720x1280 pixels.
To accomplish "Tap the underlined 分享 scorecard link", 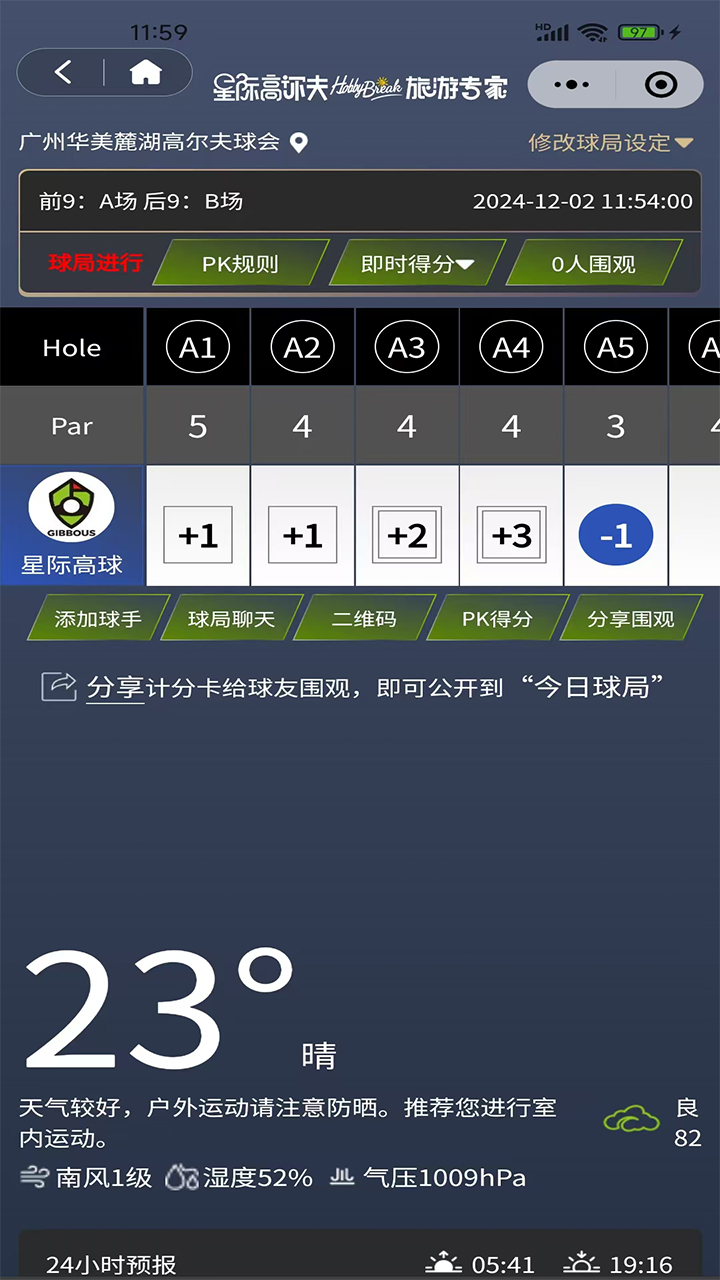I will coord(114,688).
